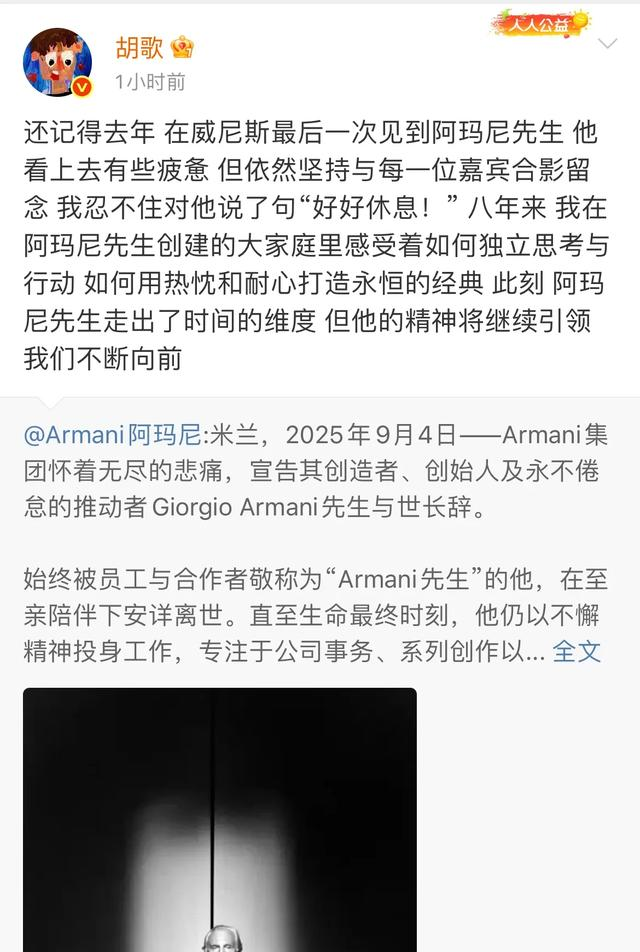Screen dimensions: 640x952
Task: Open 胡歌's profile avatar
Action: pos(58,61)
